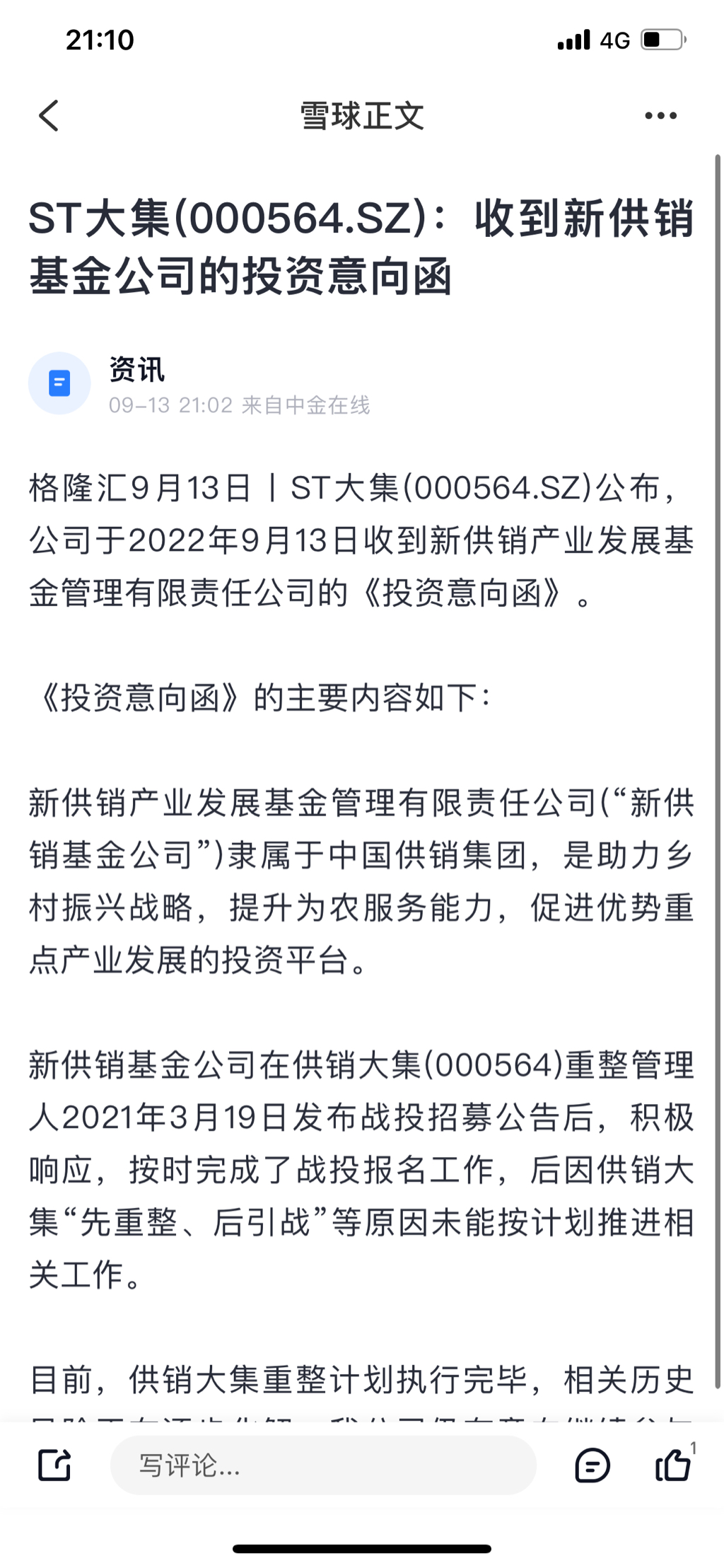
Task: Share this article
Action: pos(54,1465)
